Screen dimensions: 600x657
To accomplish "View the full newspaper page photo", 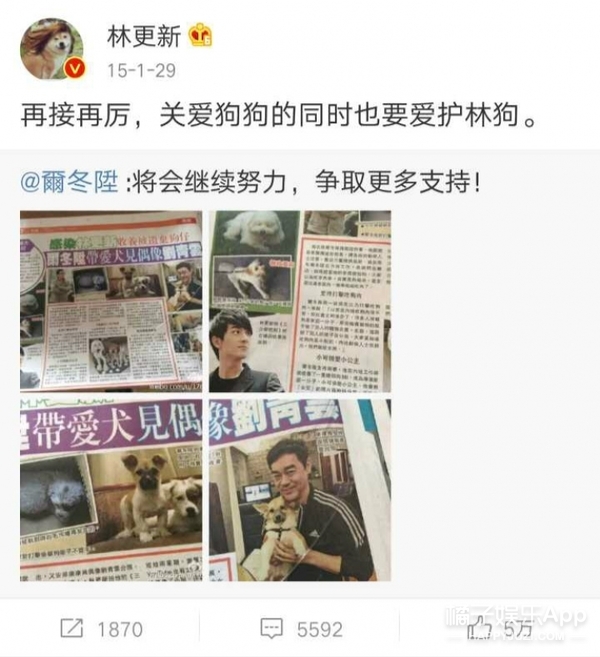I will point(111,301).
